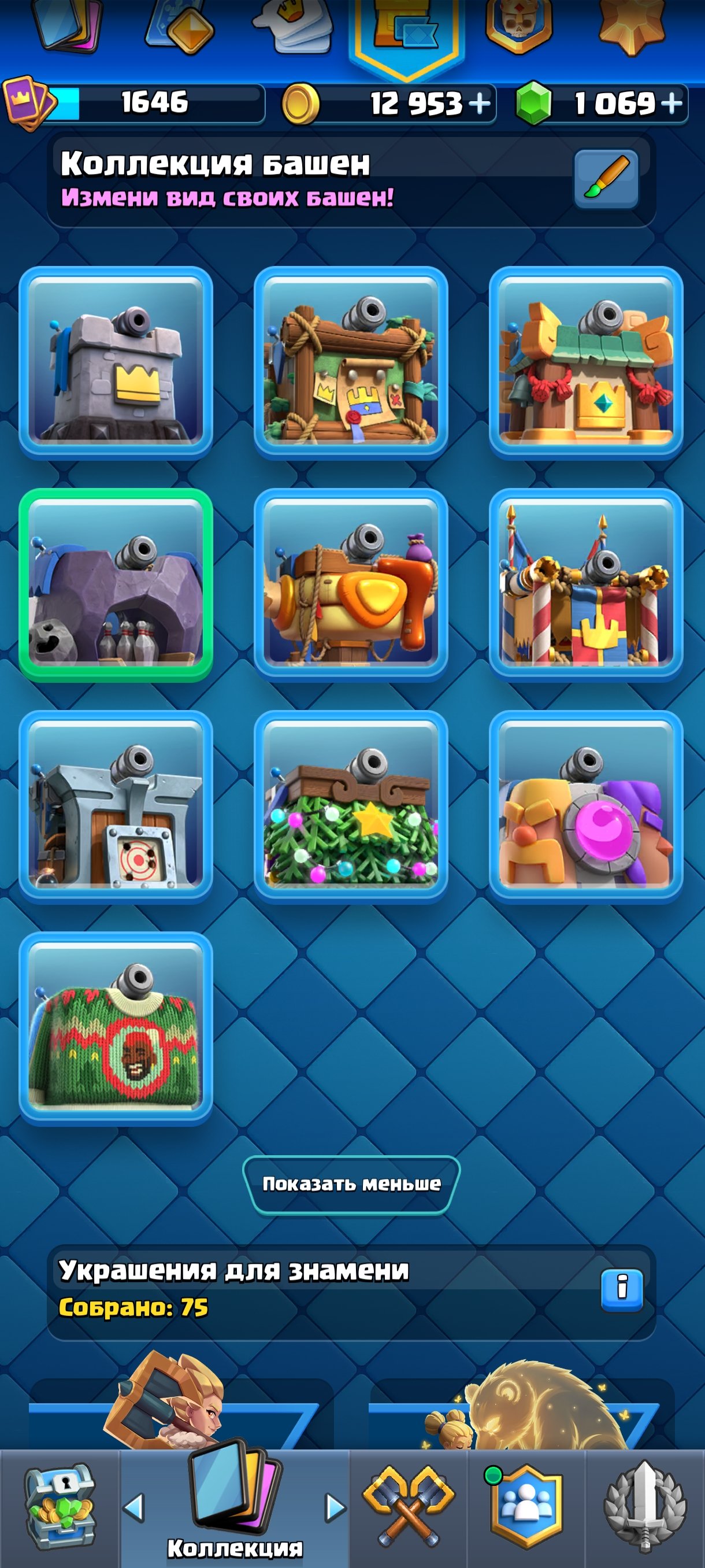Viewport: 705px width, 1568px height.
Task: Pick the orange honey jar tower skin
Action: coord(351,585)
